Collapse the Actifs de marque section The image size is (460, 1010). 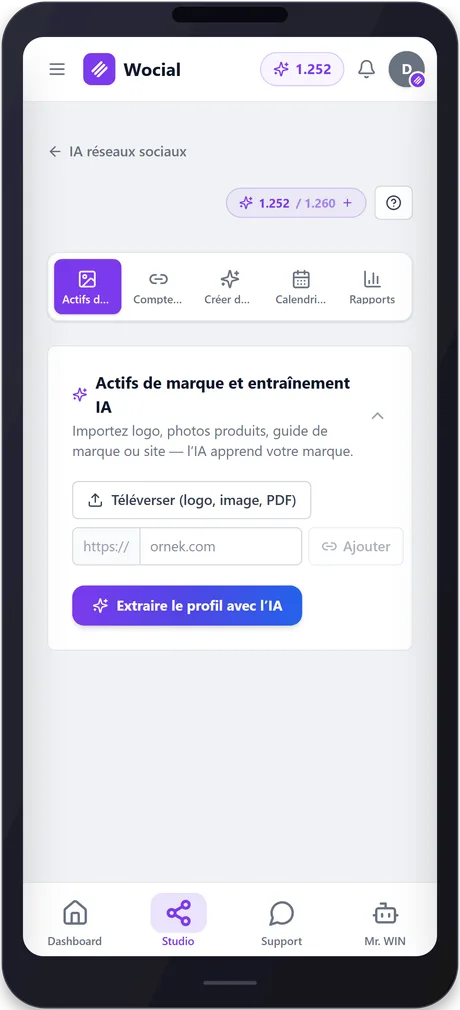tap(378, 416)
